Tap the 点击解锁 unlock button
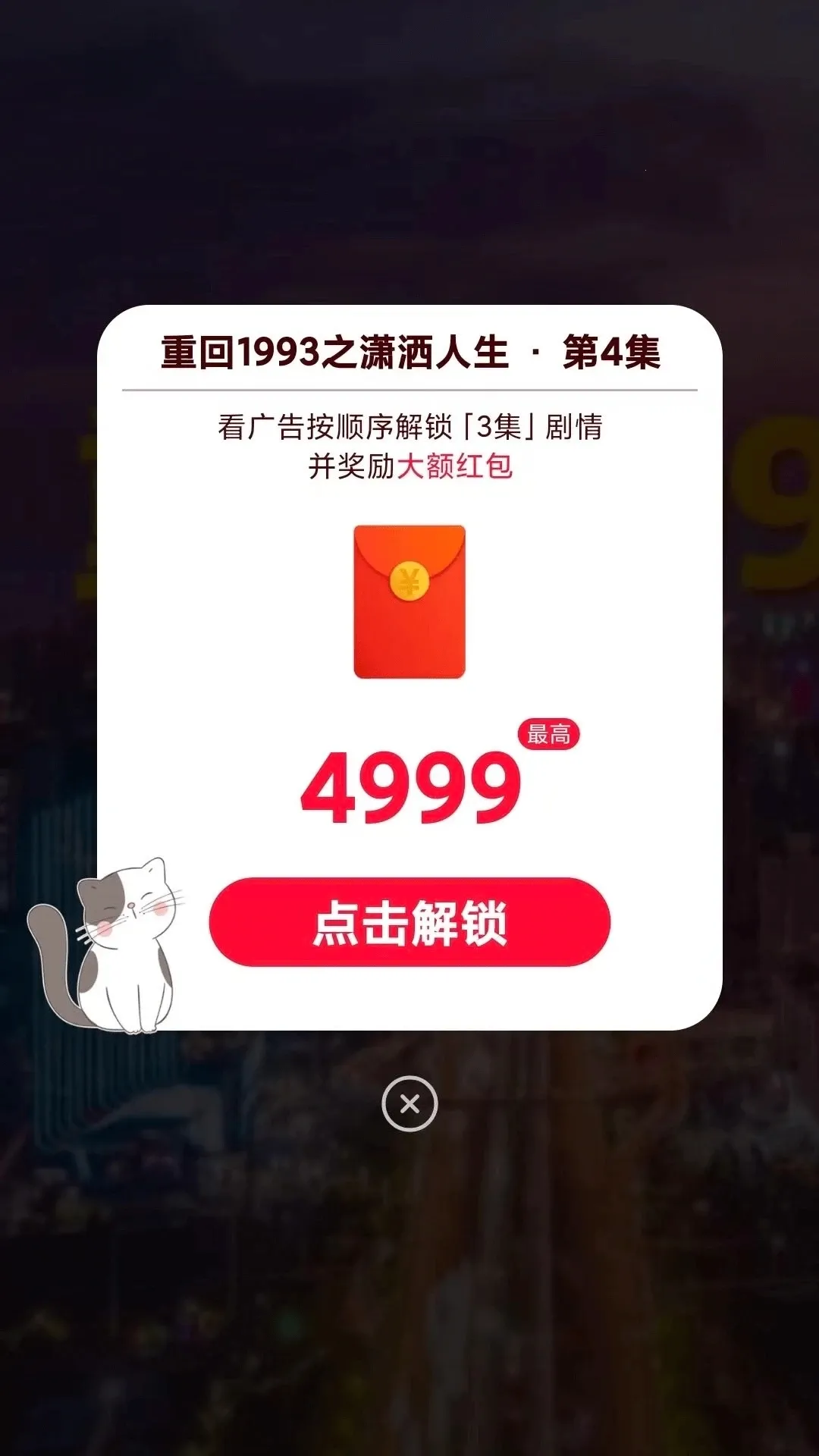 tap(409, 922)
